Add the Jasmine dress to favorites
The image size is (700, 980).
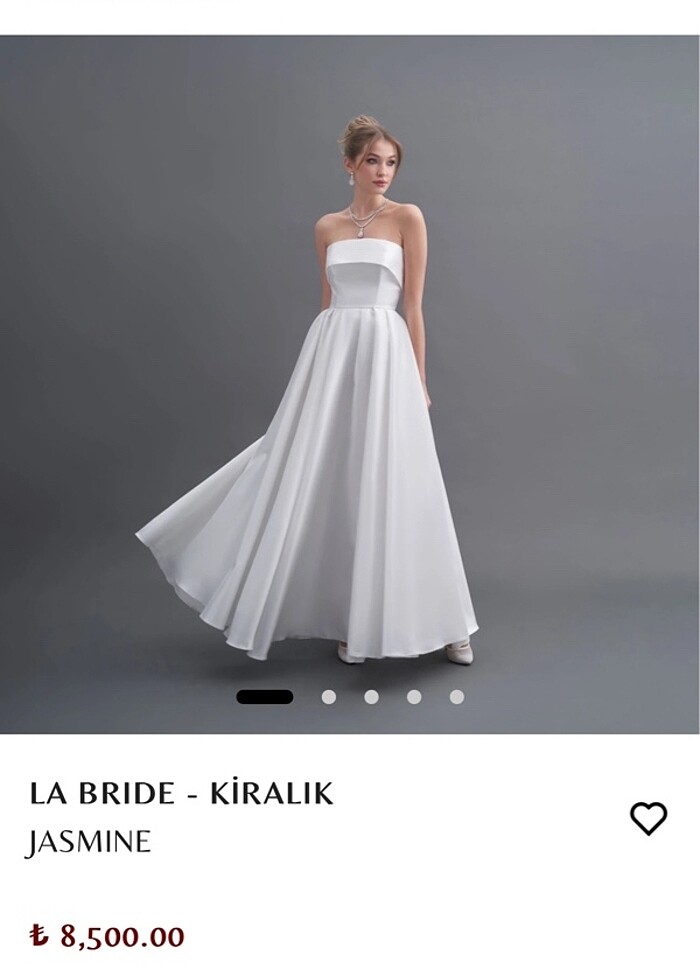coord(648,819)
